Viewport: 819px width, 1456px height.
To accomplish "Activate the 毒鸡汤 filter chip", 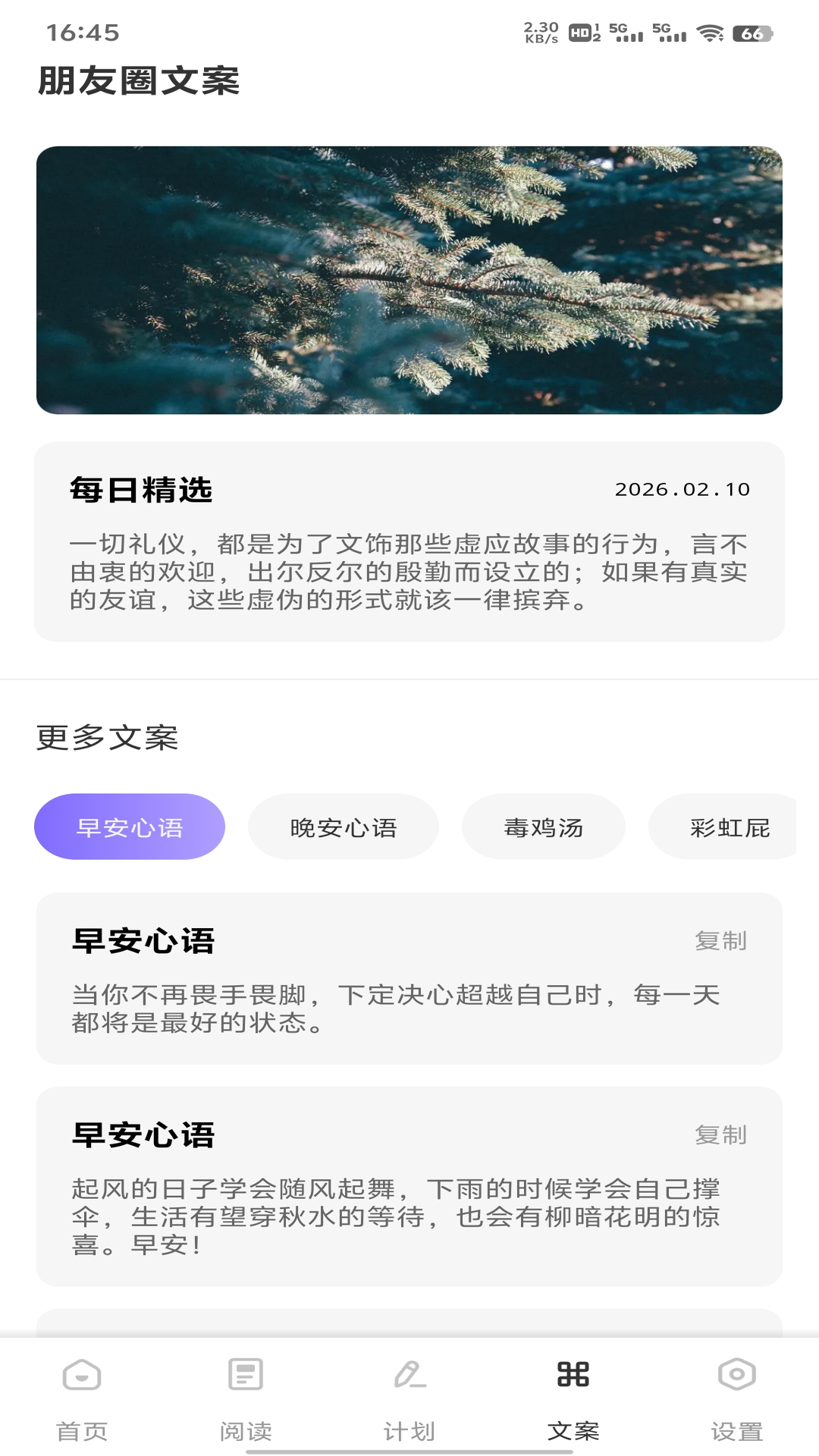I will point(543,827).
